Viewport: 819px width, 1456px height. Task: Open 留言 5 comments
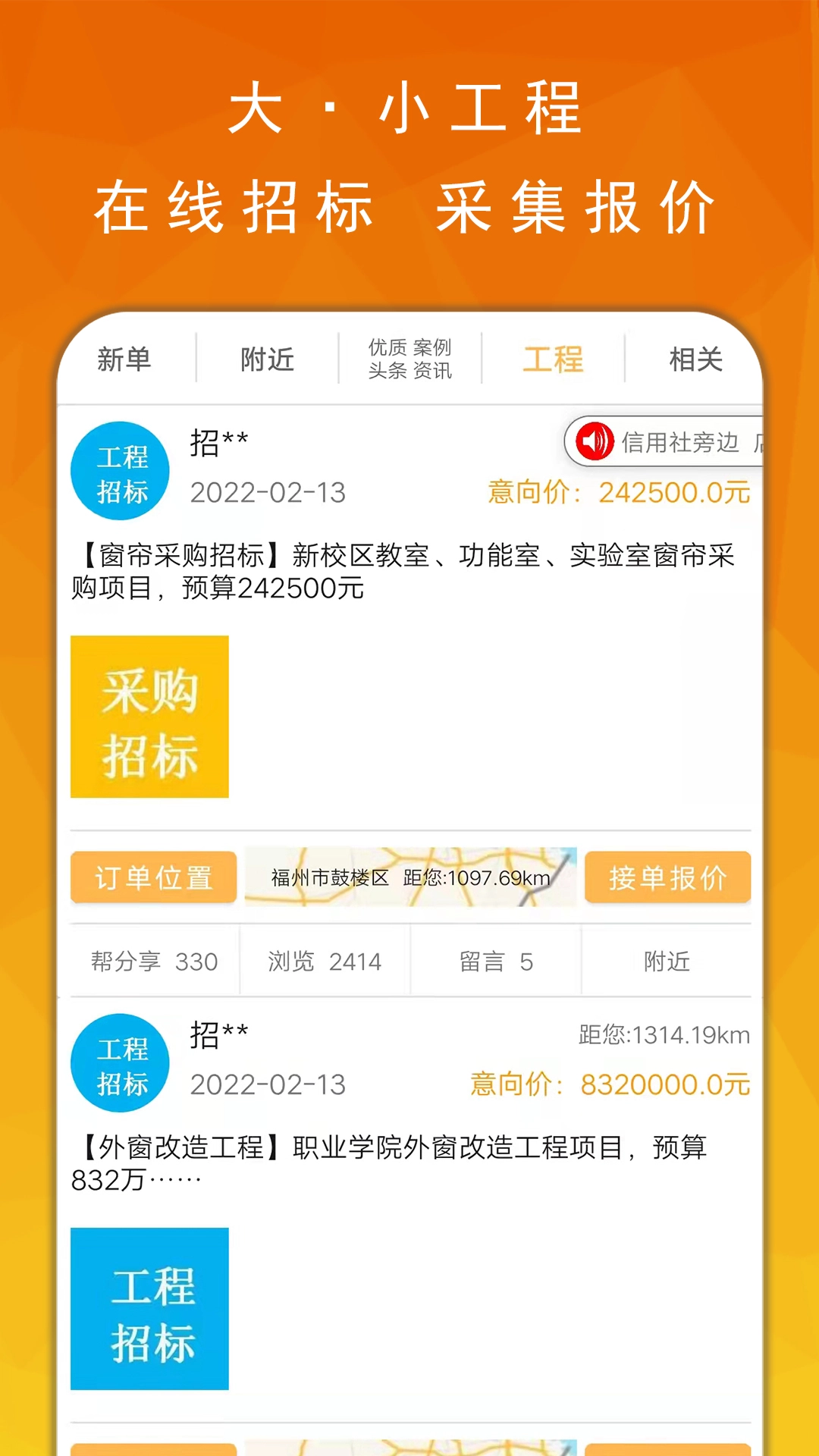click(497, 961)
